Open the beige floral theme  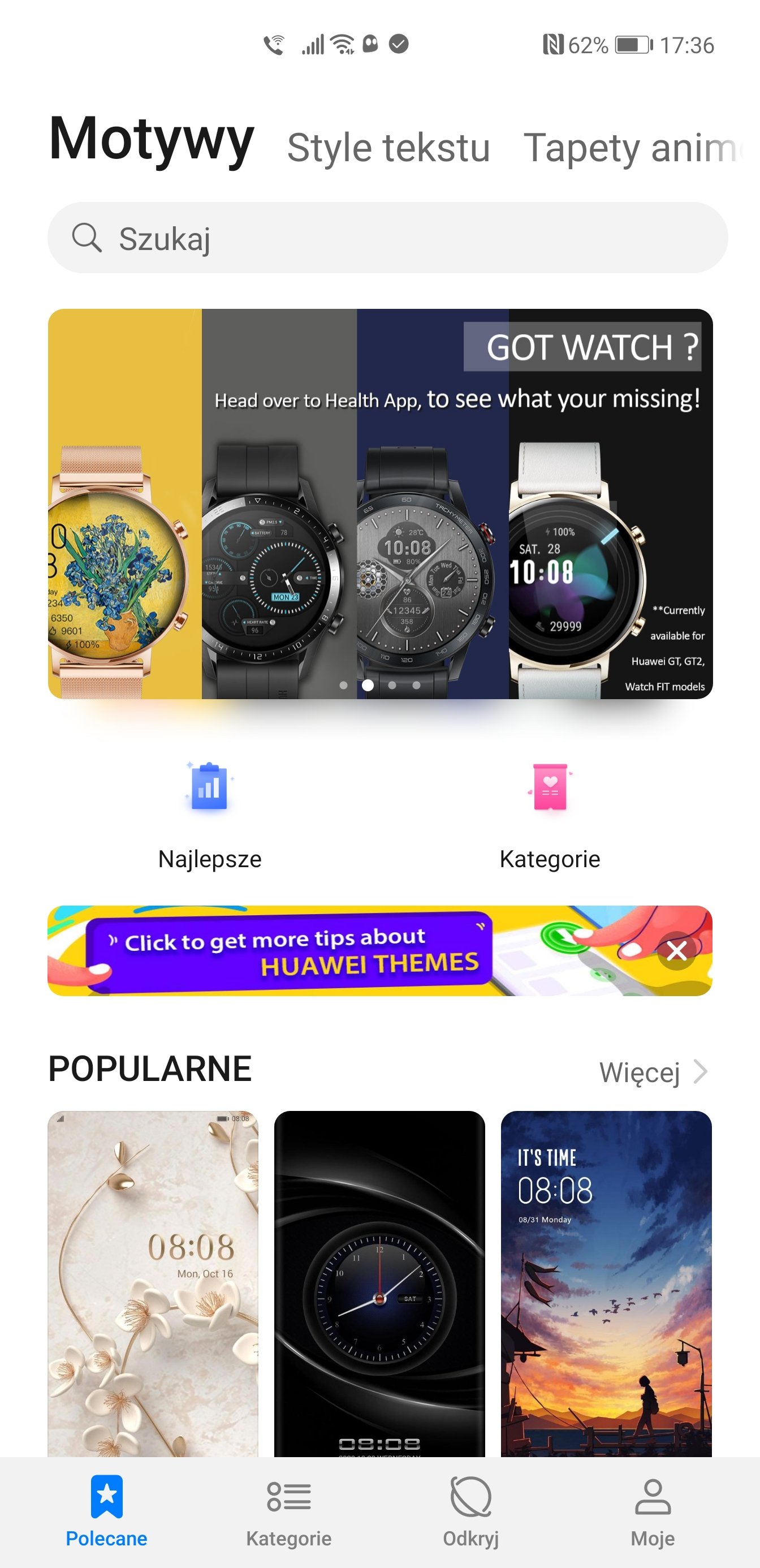153,1282
